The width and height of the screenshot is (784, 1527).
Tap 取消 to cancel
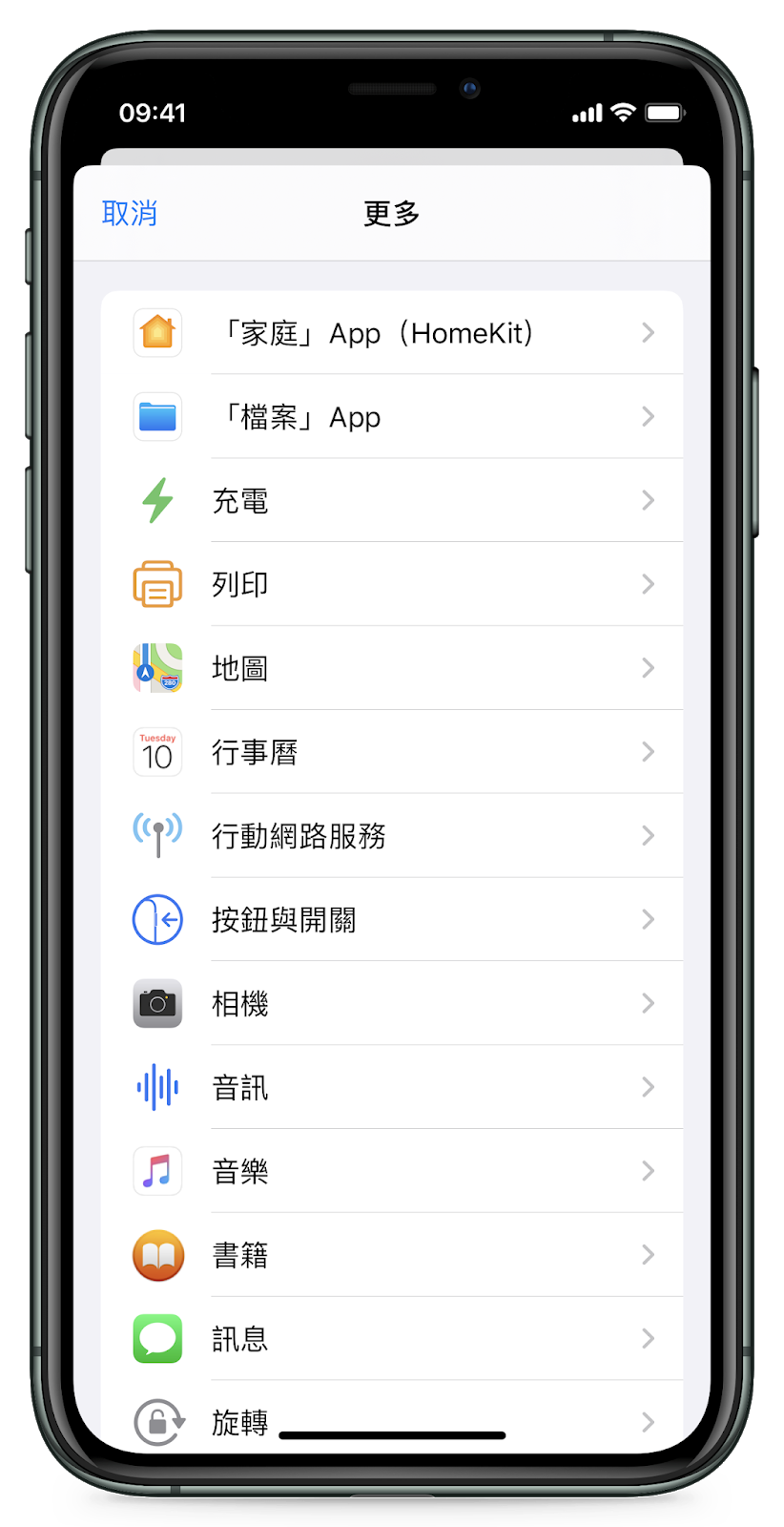[130, 213]
